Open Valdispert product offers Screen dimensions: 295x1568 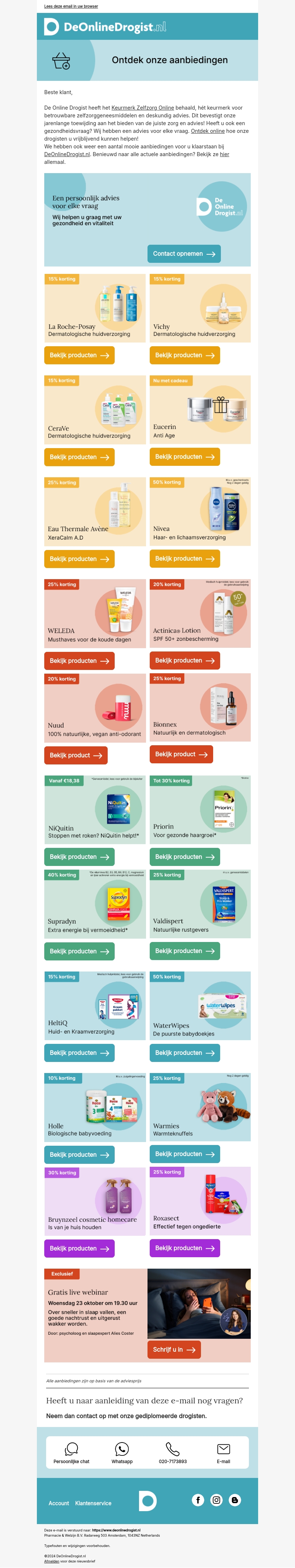184,951
